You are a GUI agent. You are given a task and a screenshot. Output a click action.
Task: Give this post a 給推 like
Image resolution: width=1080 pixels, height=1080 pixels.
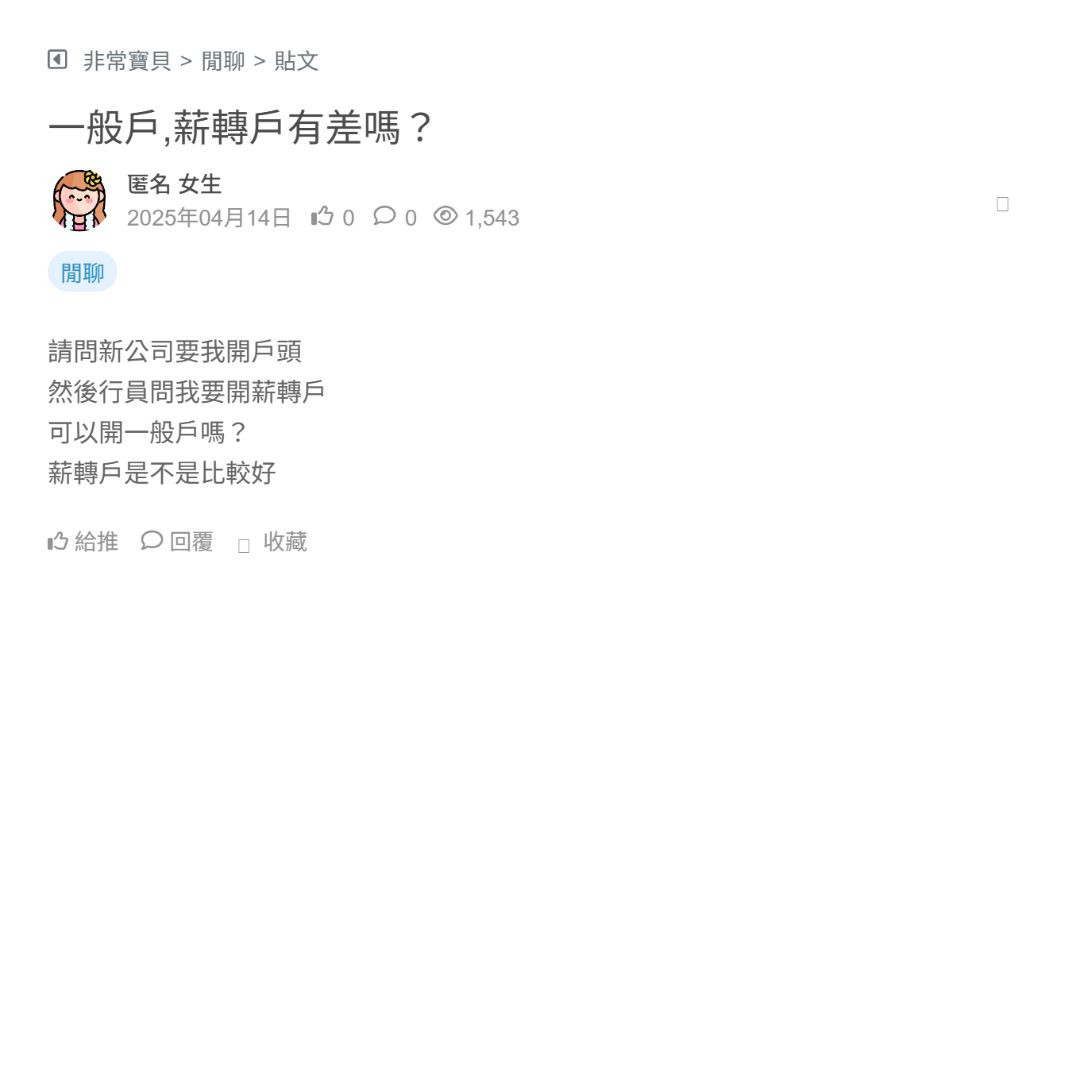tap(83, 542)
